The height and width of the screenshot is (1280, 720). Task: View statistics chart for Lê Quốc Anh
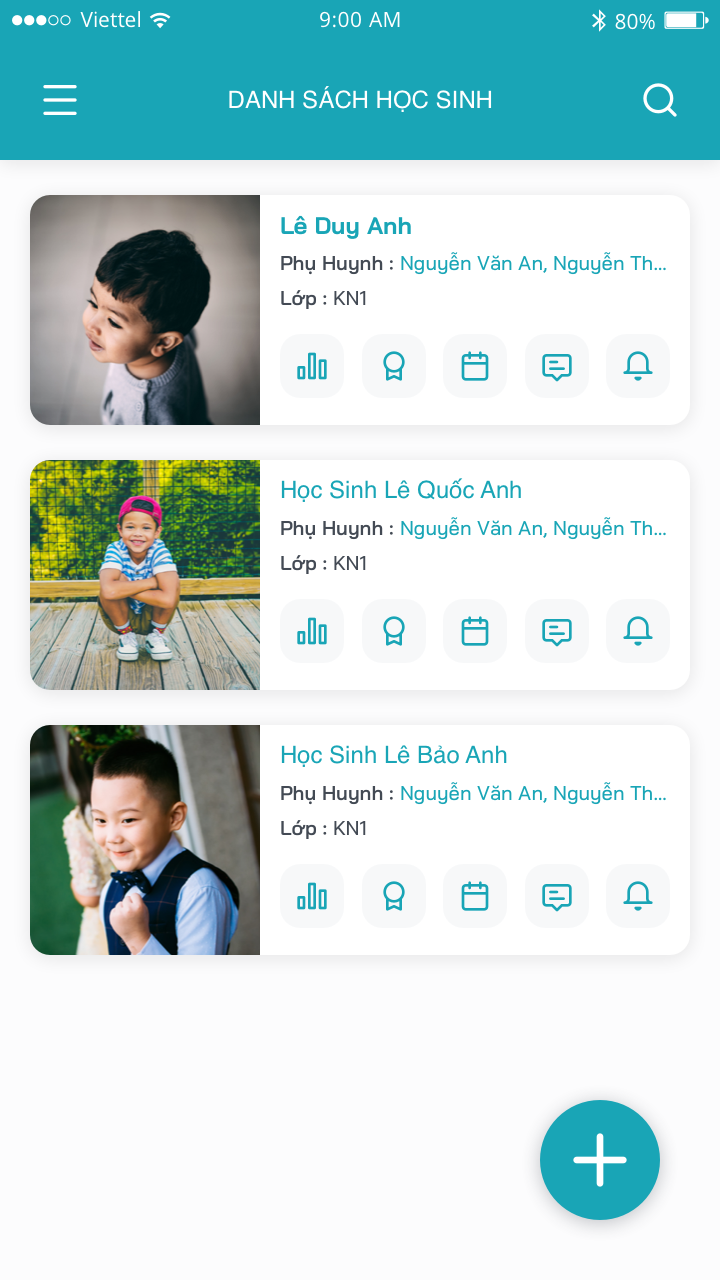pyautogui.click(x=312, y=631)
